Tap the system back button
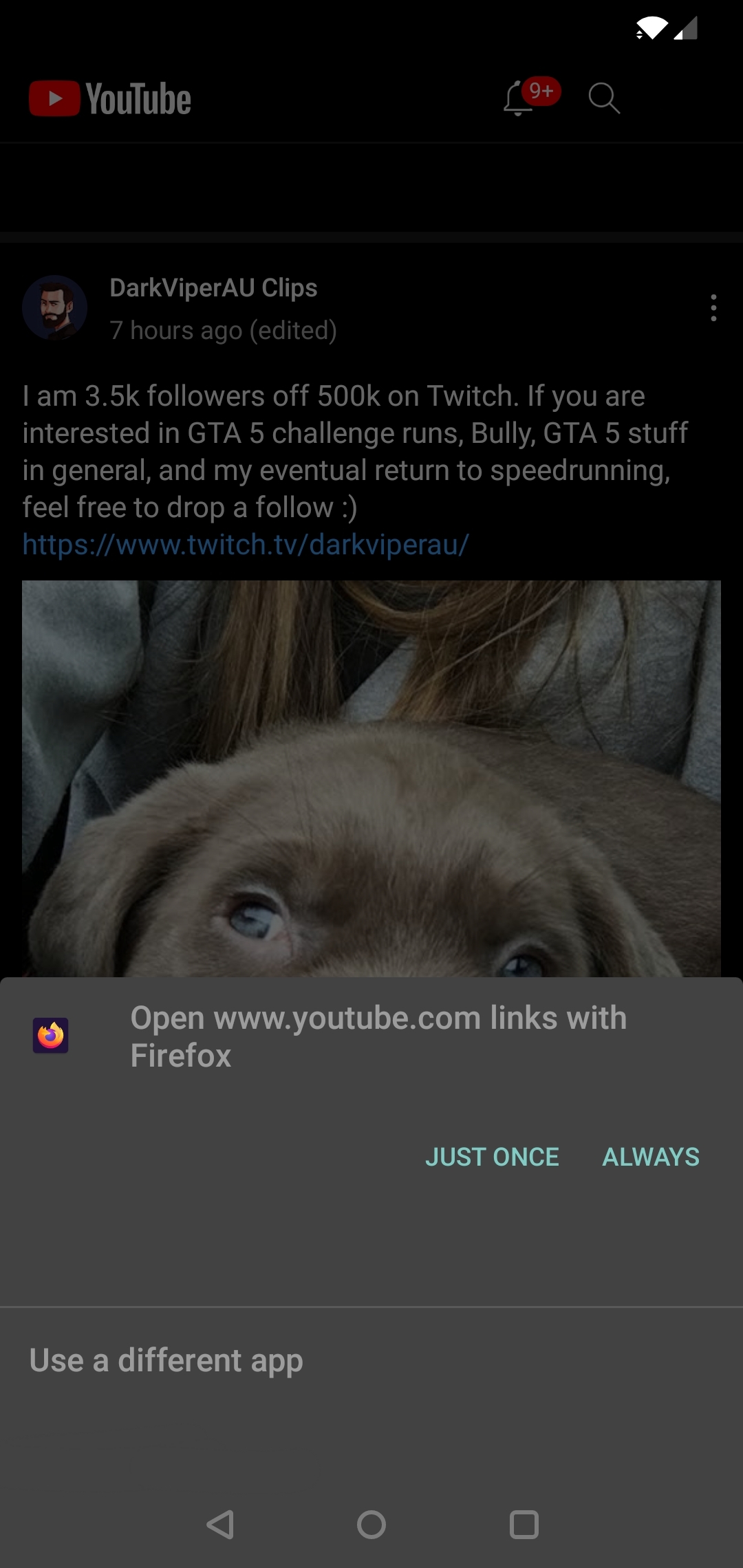Image resolution: width=743 pixels, height=1568 pixels. 220,1525
